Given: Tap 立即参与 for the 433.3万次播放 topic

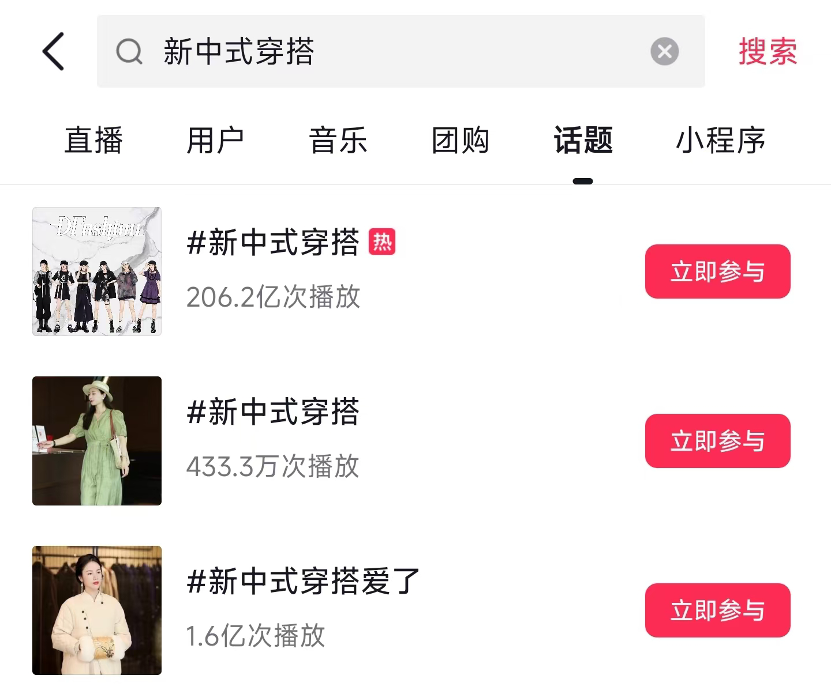Looking at the screenshot, I should pyautogui.click(x=717, y=441).
